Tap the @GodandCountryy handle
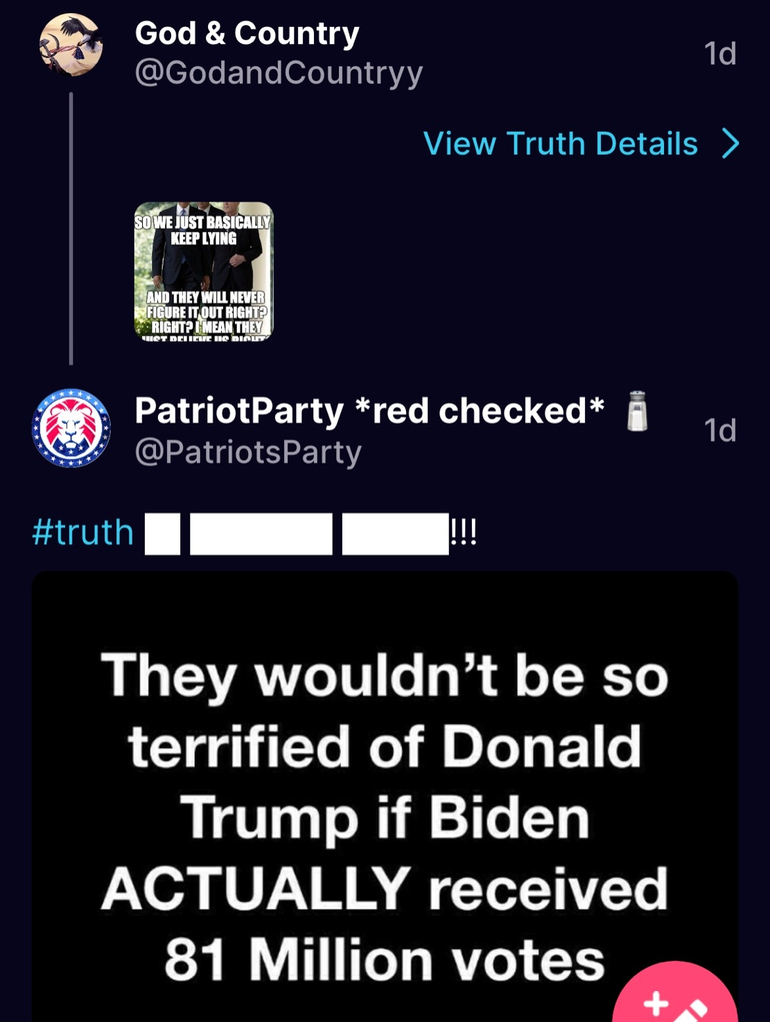770x1022 pixels. coord(279,73)
